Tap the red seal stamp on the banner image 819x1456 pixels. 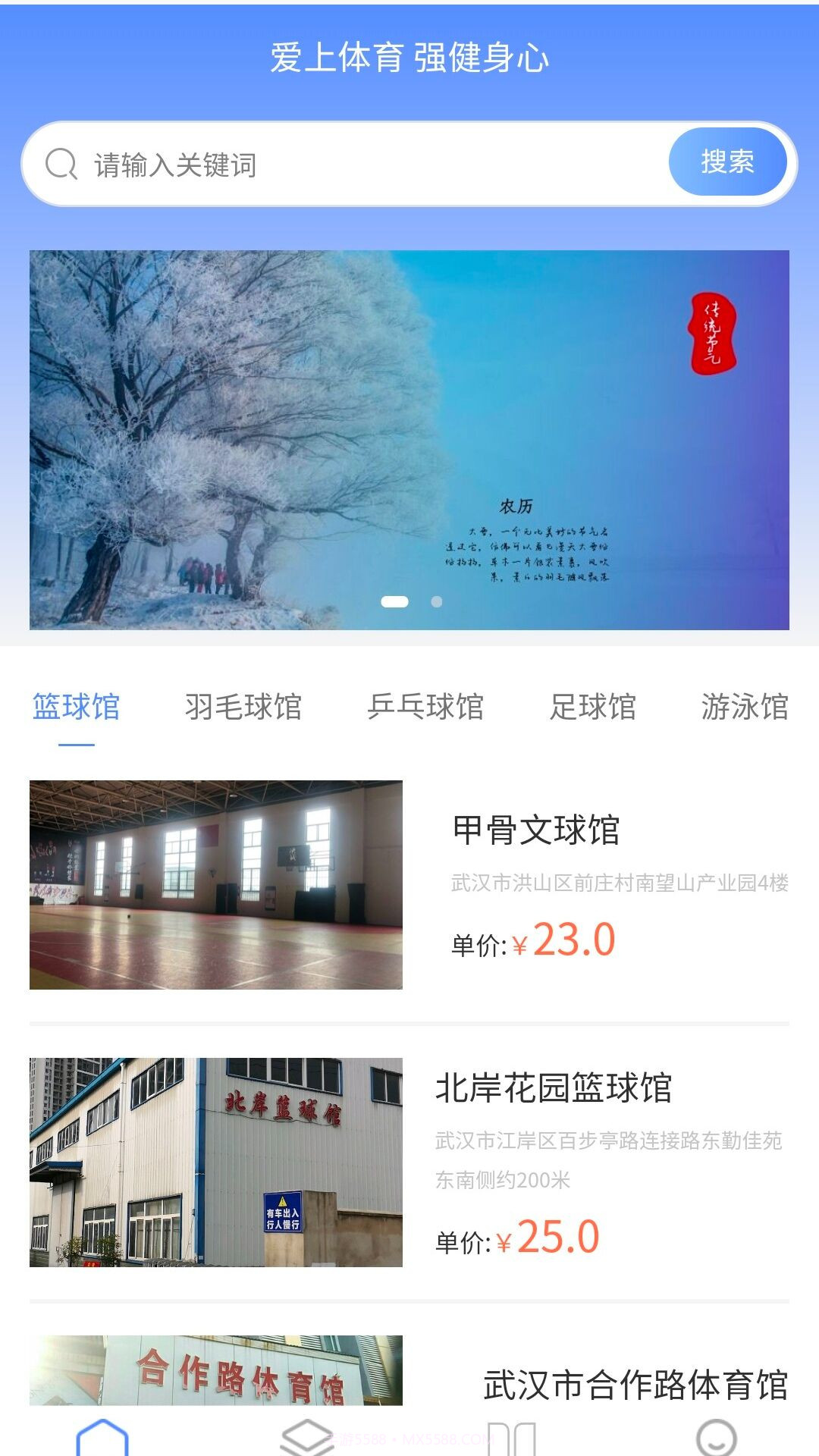click(x=714, y=334)
